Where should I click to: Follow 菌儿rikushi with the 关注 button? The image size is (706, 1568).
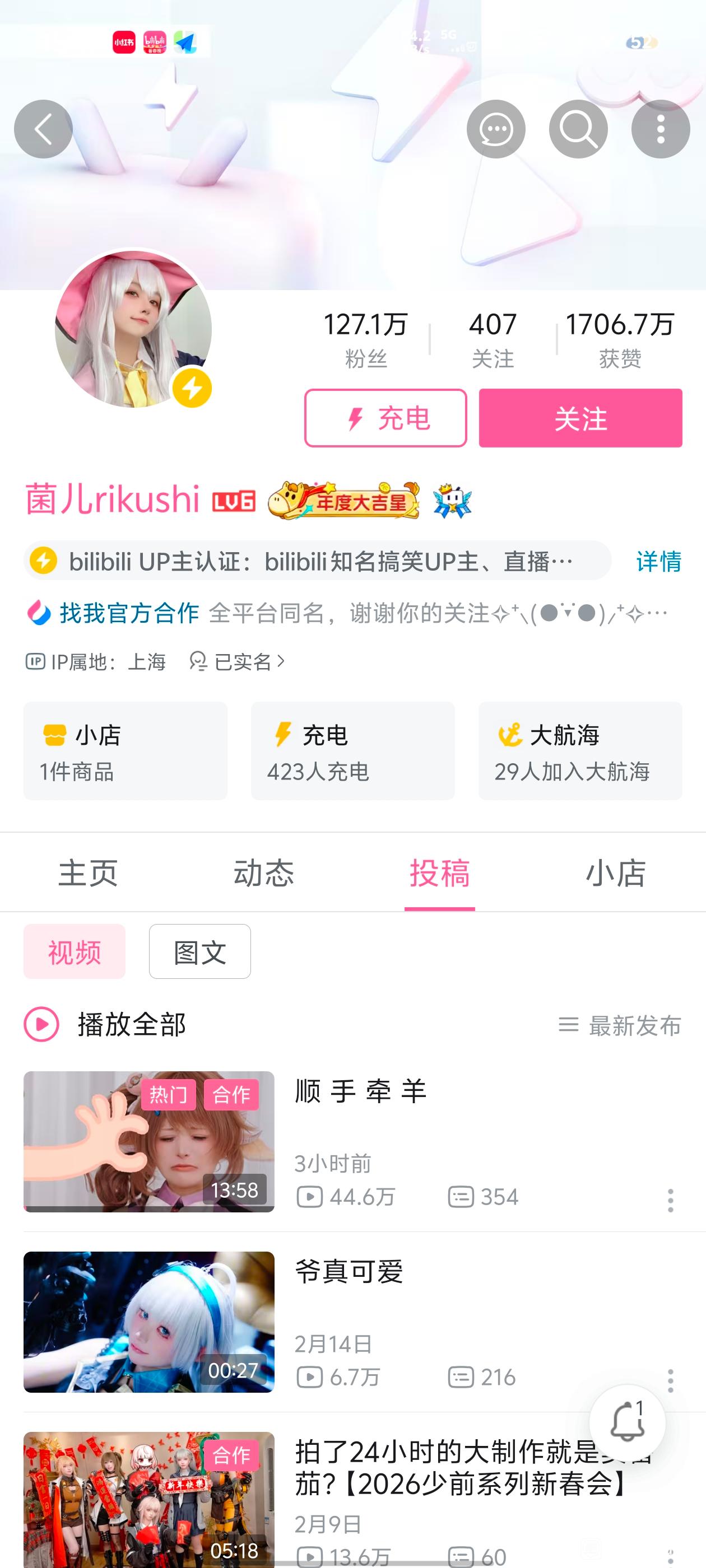580,418
